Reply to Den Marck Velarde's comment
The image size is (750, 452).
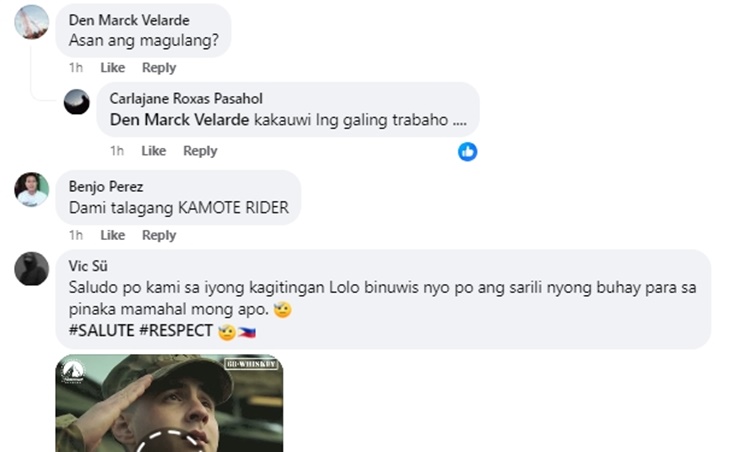click(158, 68)
